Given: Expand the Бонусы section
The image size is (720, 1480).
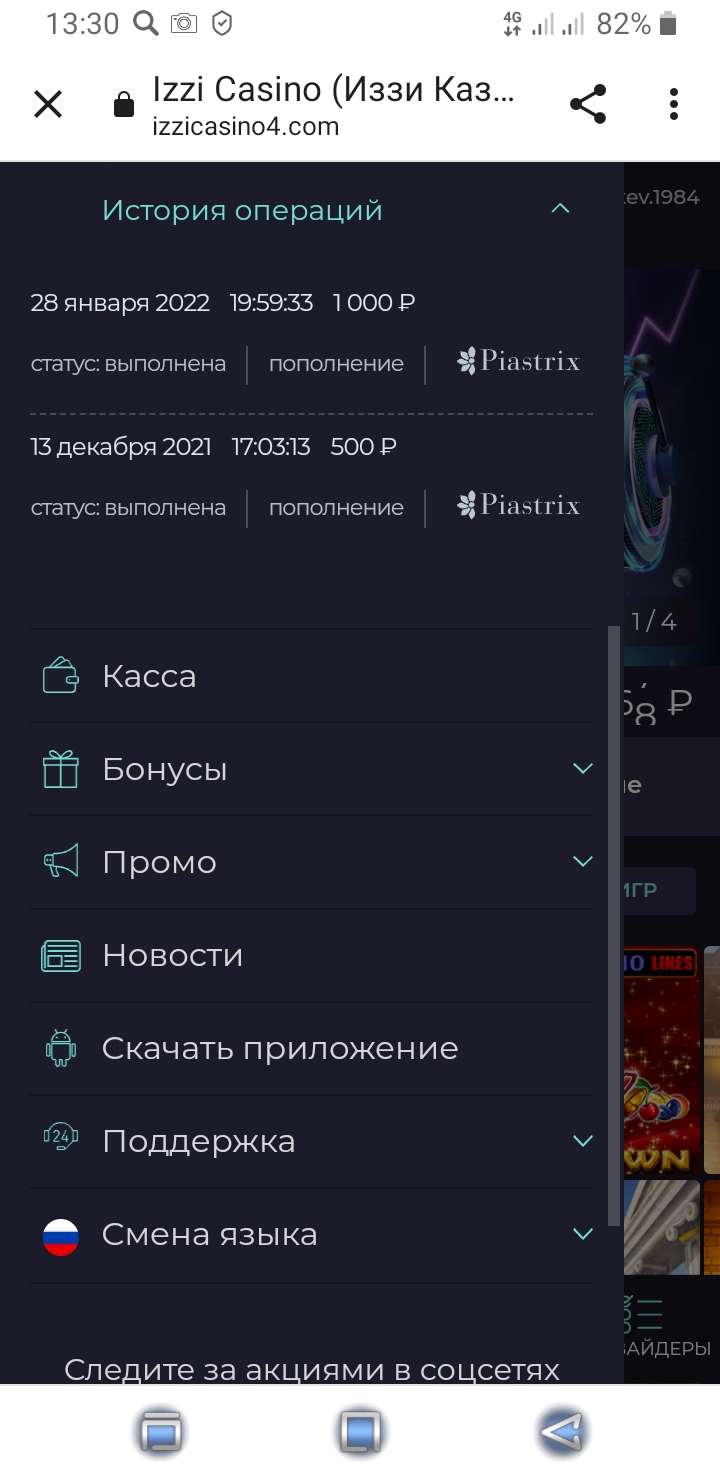Looking at the screenshot, I should 582,769.
